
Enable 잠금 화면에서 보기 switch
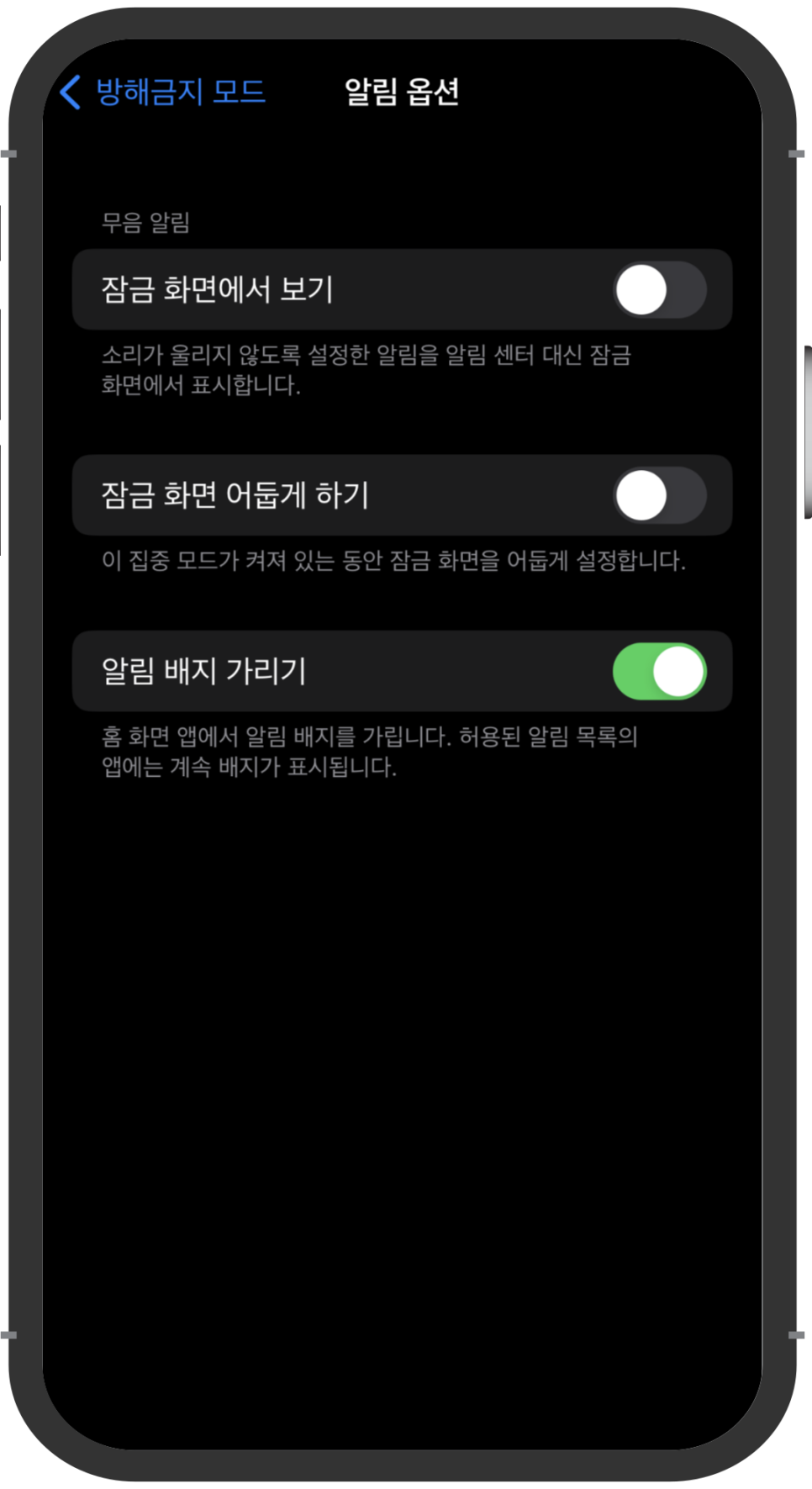point(660,290)
